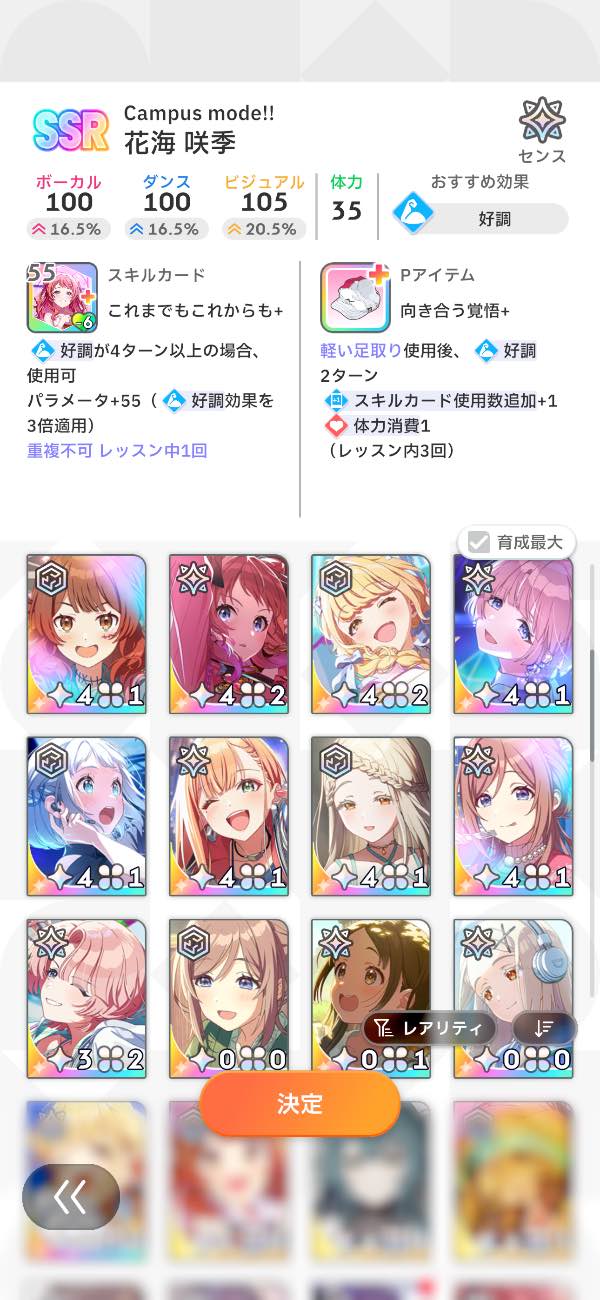Select the orange-haired winking idol card

tap(229, 816)
